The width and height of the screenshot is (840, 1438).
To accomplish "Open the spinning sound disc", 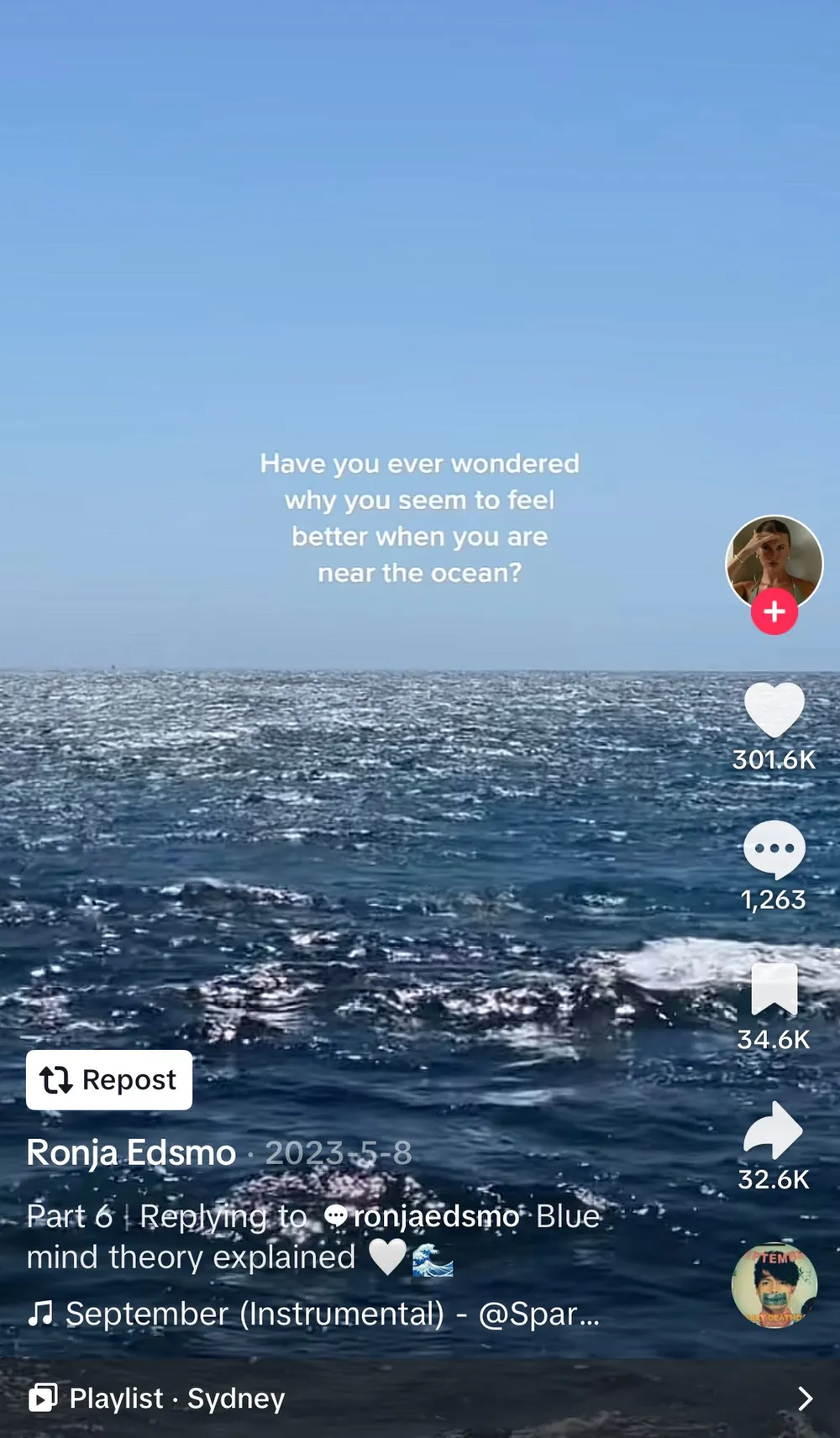I will 774,1285.
